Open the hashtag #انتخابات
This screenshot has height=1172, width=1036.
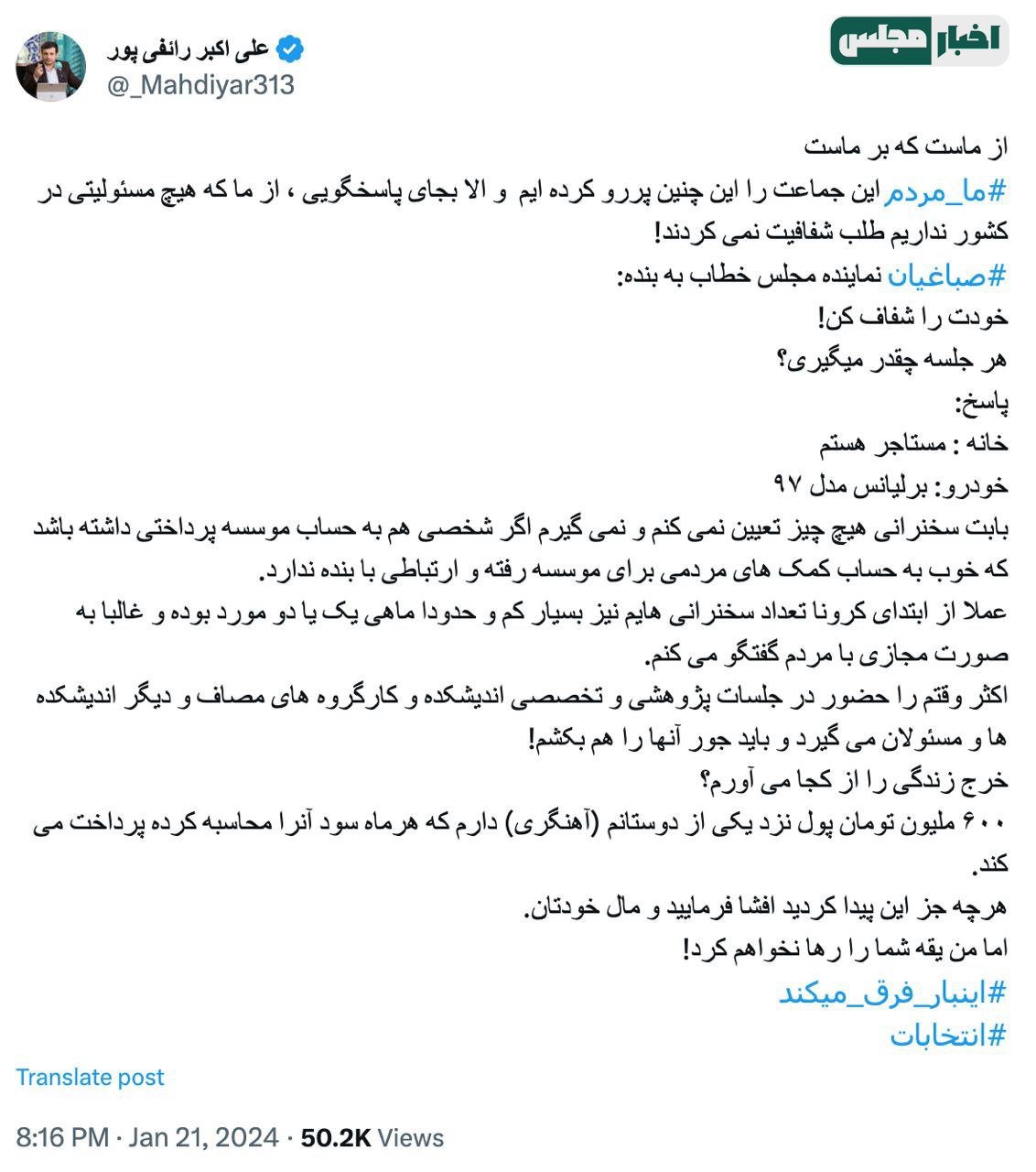point(948,1035)
